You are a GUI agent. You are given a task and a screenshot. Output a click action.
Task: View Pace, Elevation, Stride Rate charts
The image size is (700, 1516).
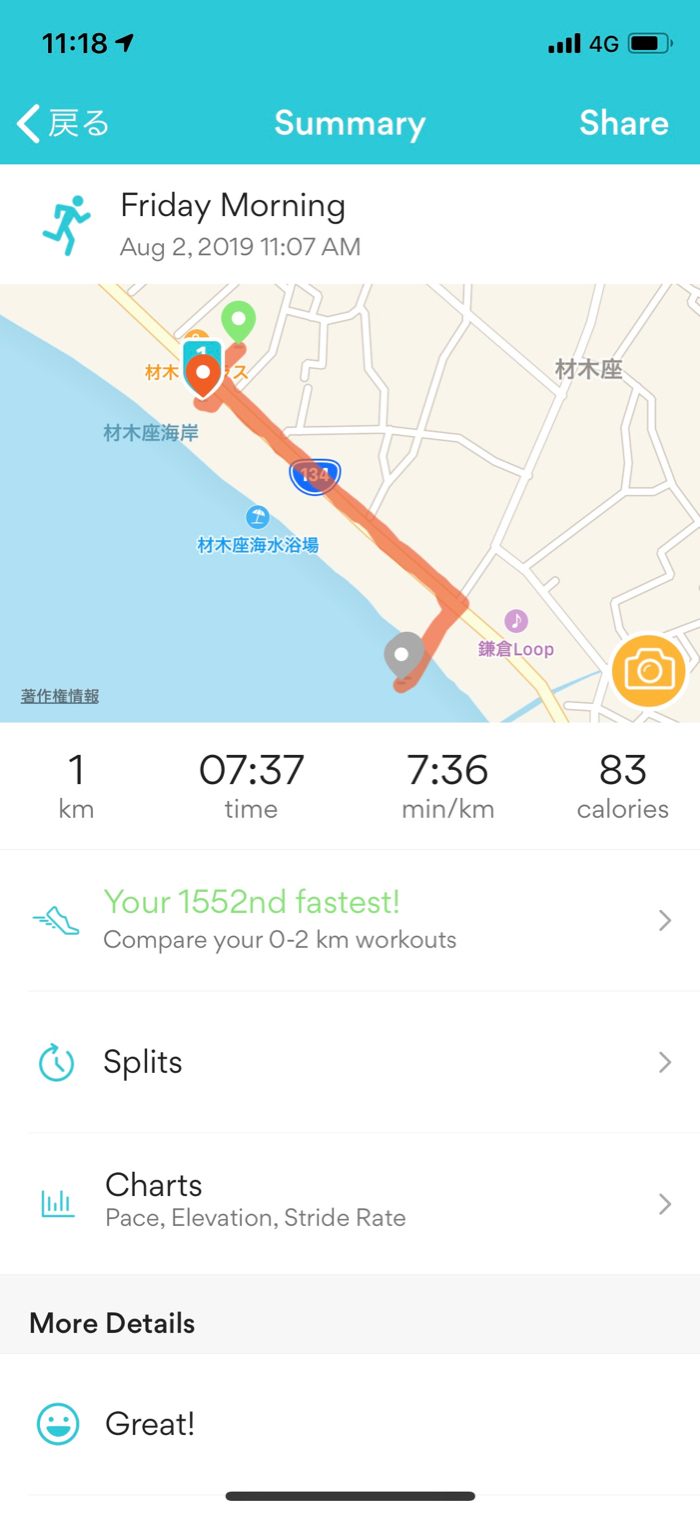(x=350, y=1202)
